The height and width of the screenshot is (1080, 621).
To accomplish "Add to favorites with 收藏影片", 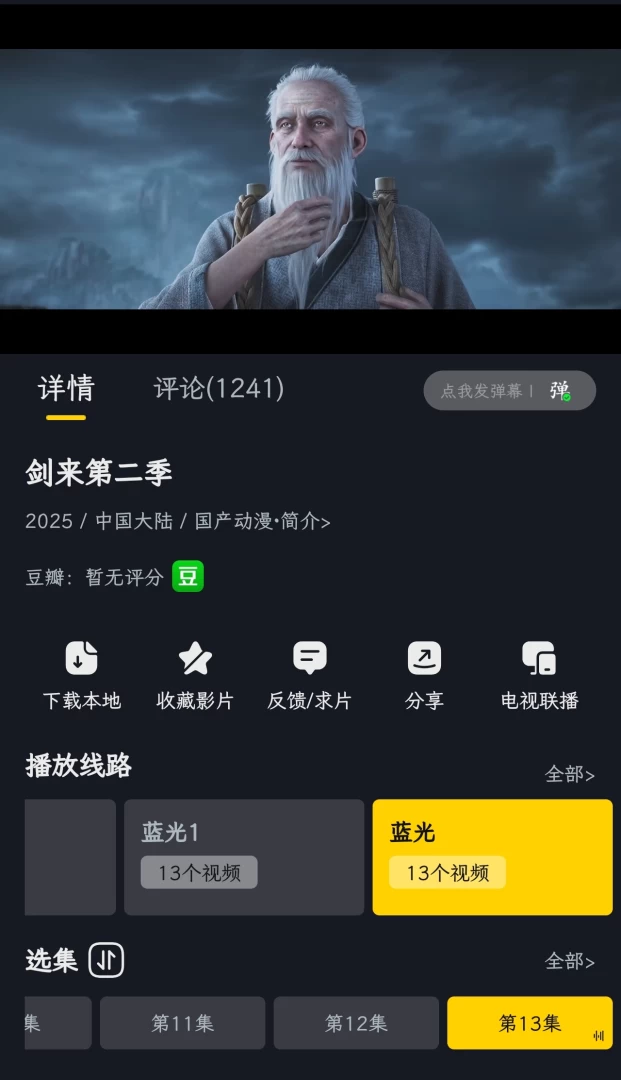I will point(195,675).
